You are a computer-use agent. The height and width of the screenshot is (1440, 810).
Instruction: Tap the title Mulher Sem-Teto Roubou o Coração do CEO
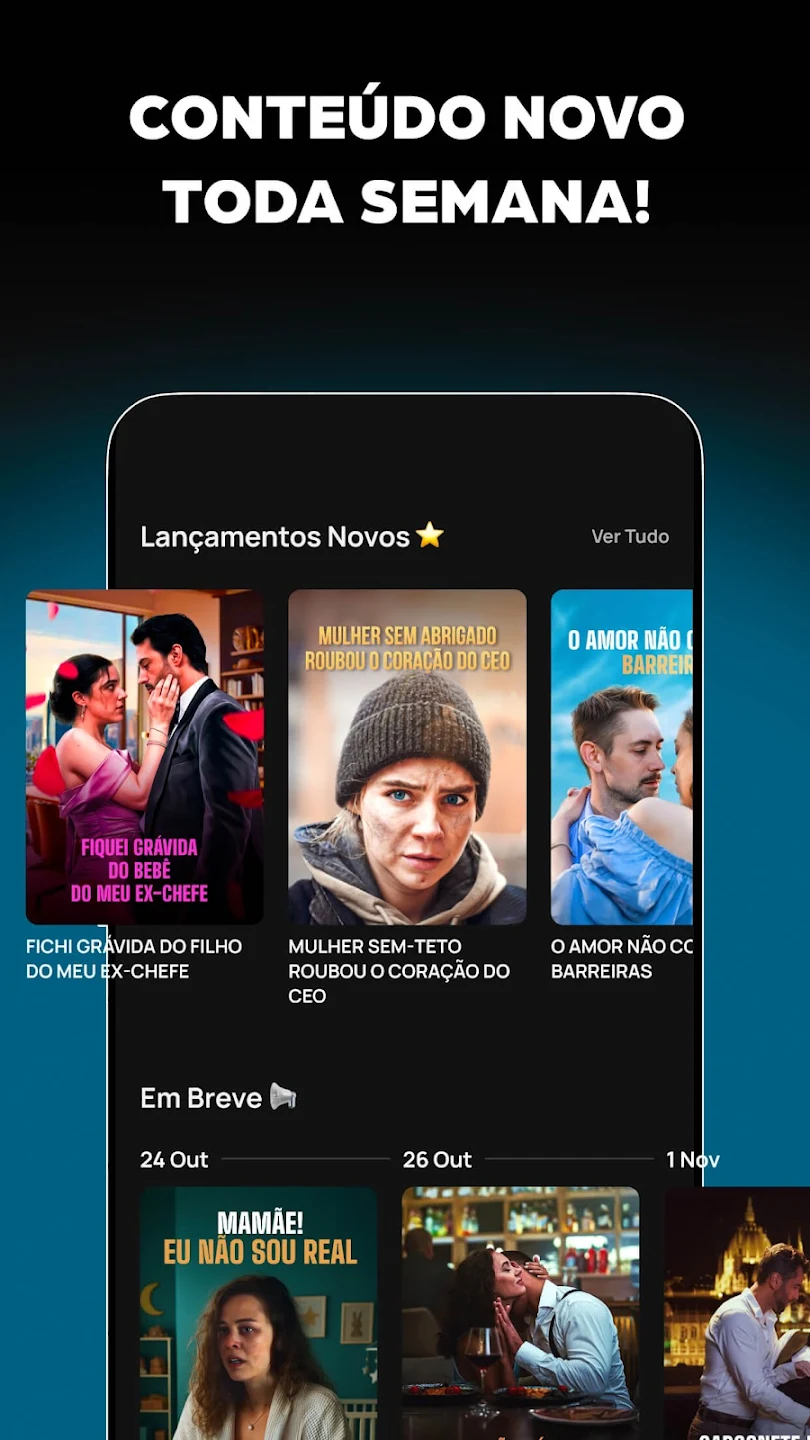400,970
